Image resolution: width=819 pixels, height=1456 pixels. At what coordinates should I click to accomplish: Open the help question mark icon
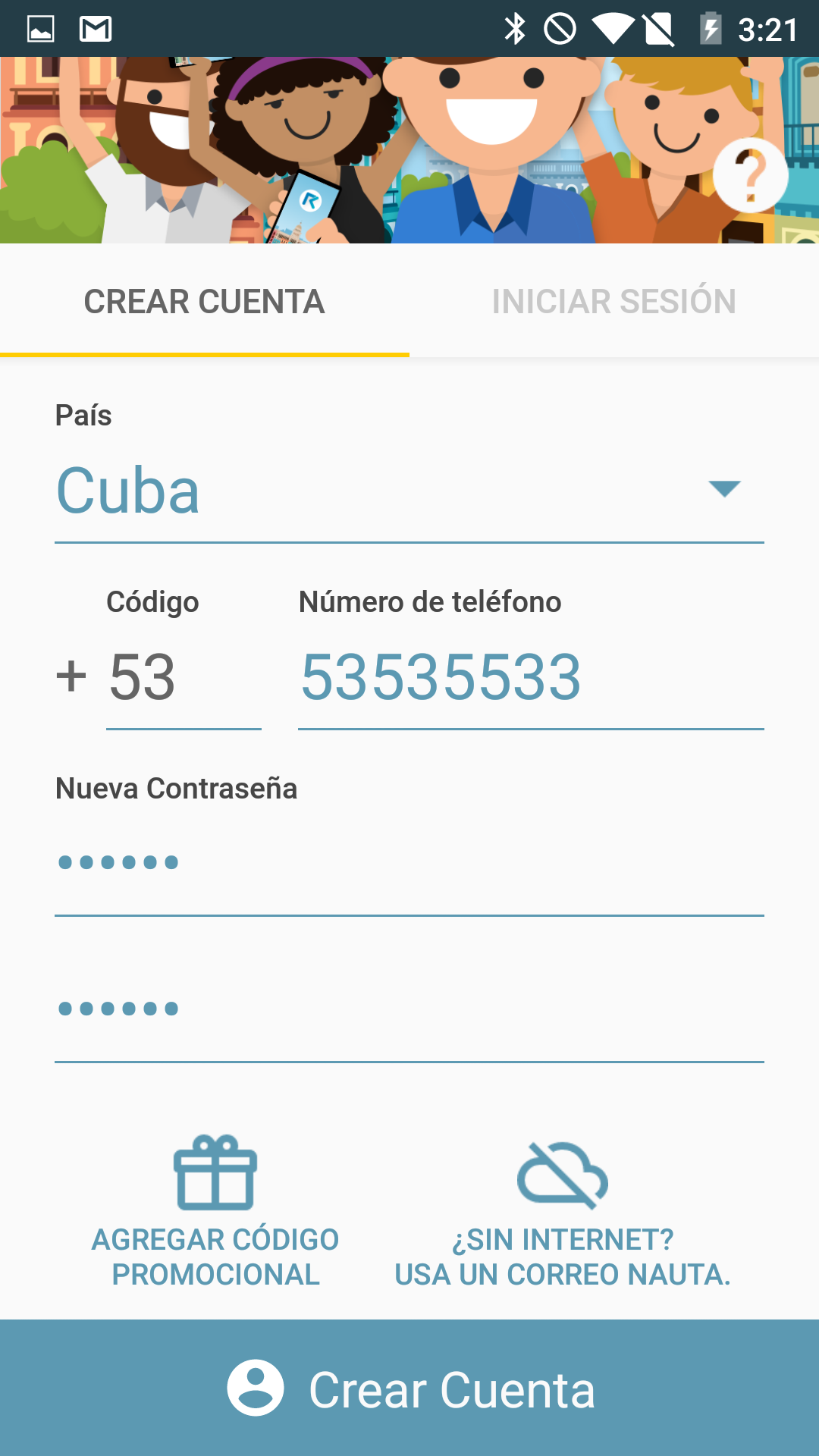pyautogui.click(x=750, y=175)
